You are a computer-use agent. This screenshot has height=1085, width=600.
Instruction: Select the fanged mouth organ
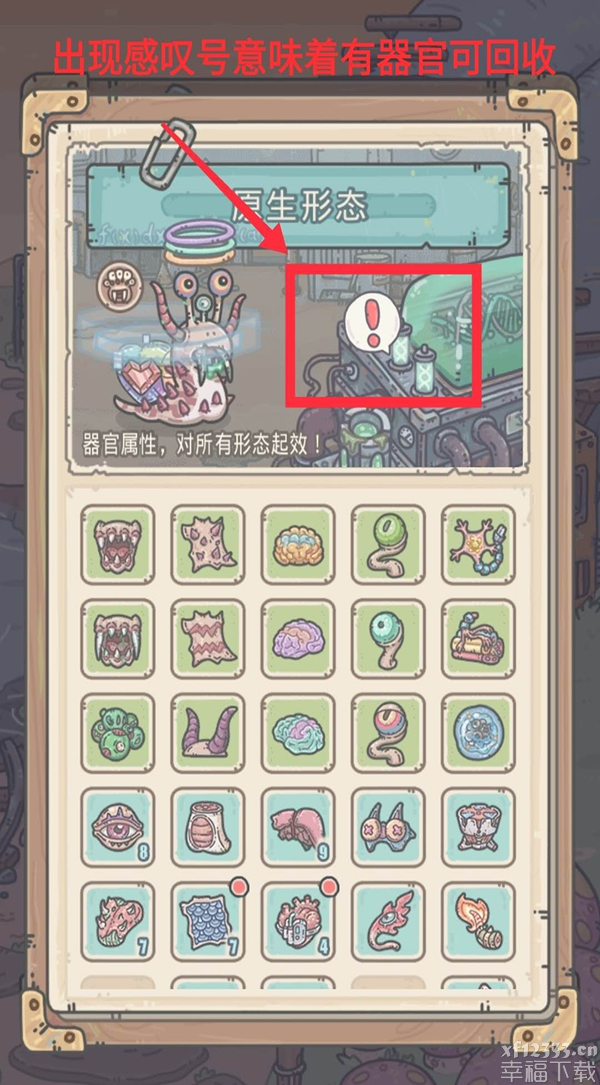pos(117,543)
